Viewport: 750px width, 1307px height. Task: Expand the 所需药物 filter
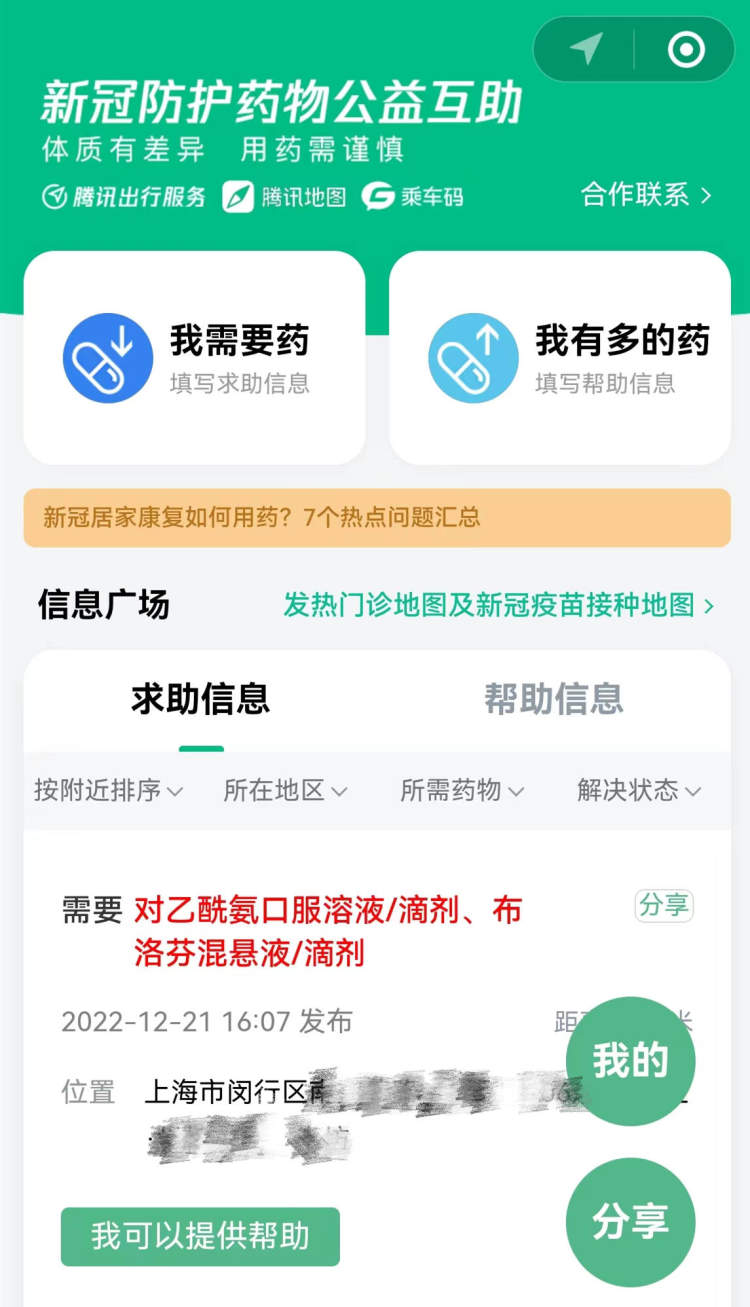(x=462, y=790)
